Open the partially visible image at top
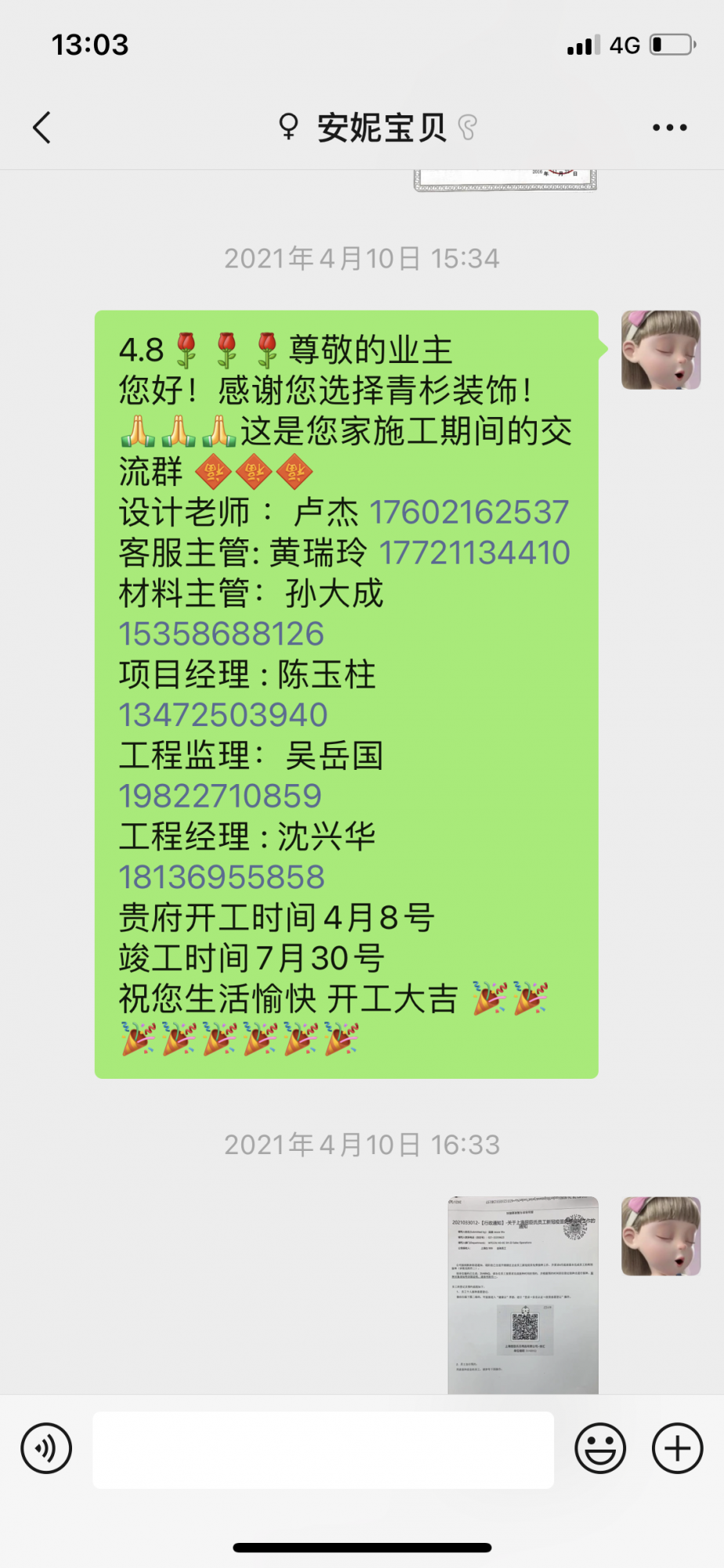 click(505, 180)
